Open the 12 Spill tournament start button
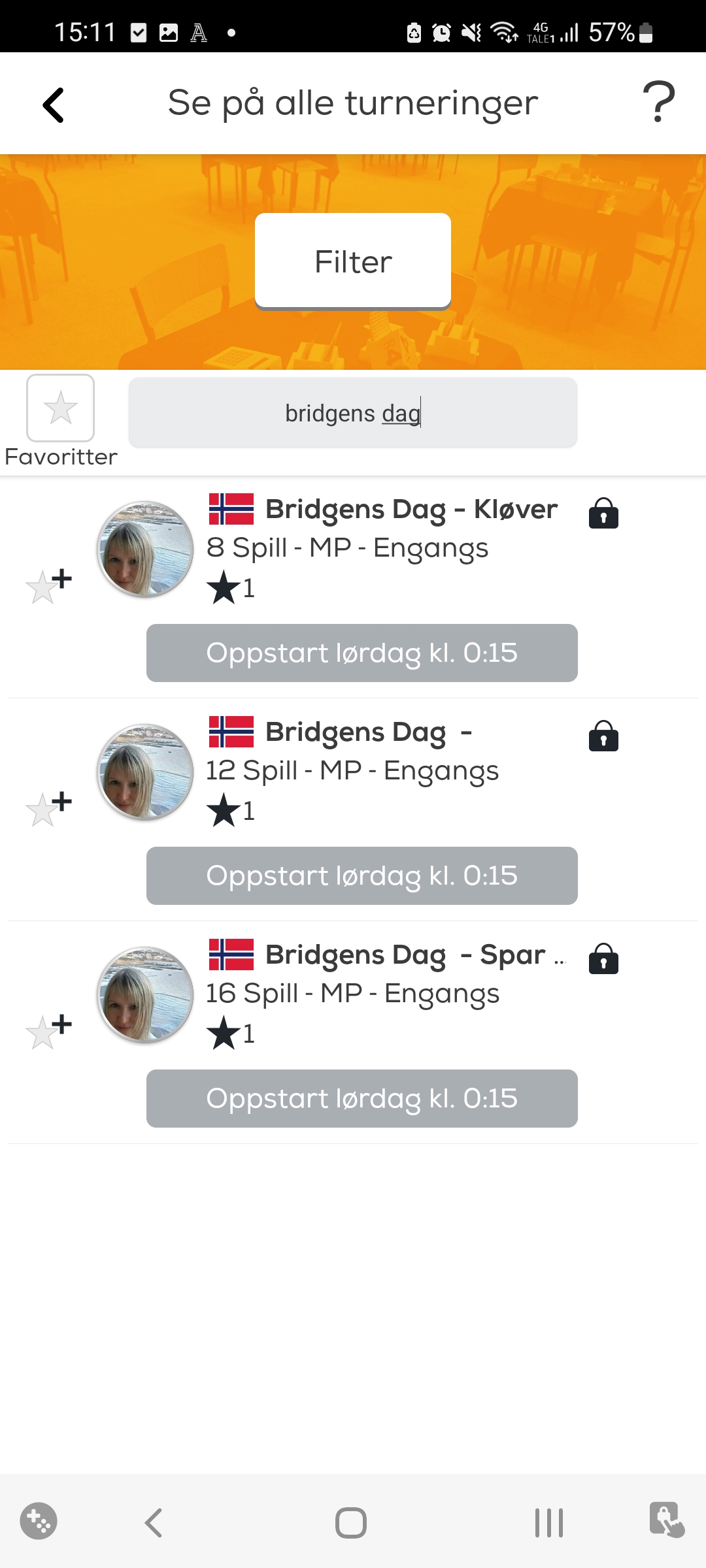This screenshot has height=1568, width=706. [361, 876]
